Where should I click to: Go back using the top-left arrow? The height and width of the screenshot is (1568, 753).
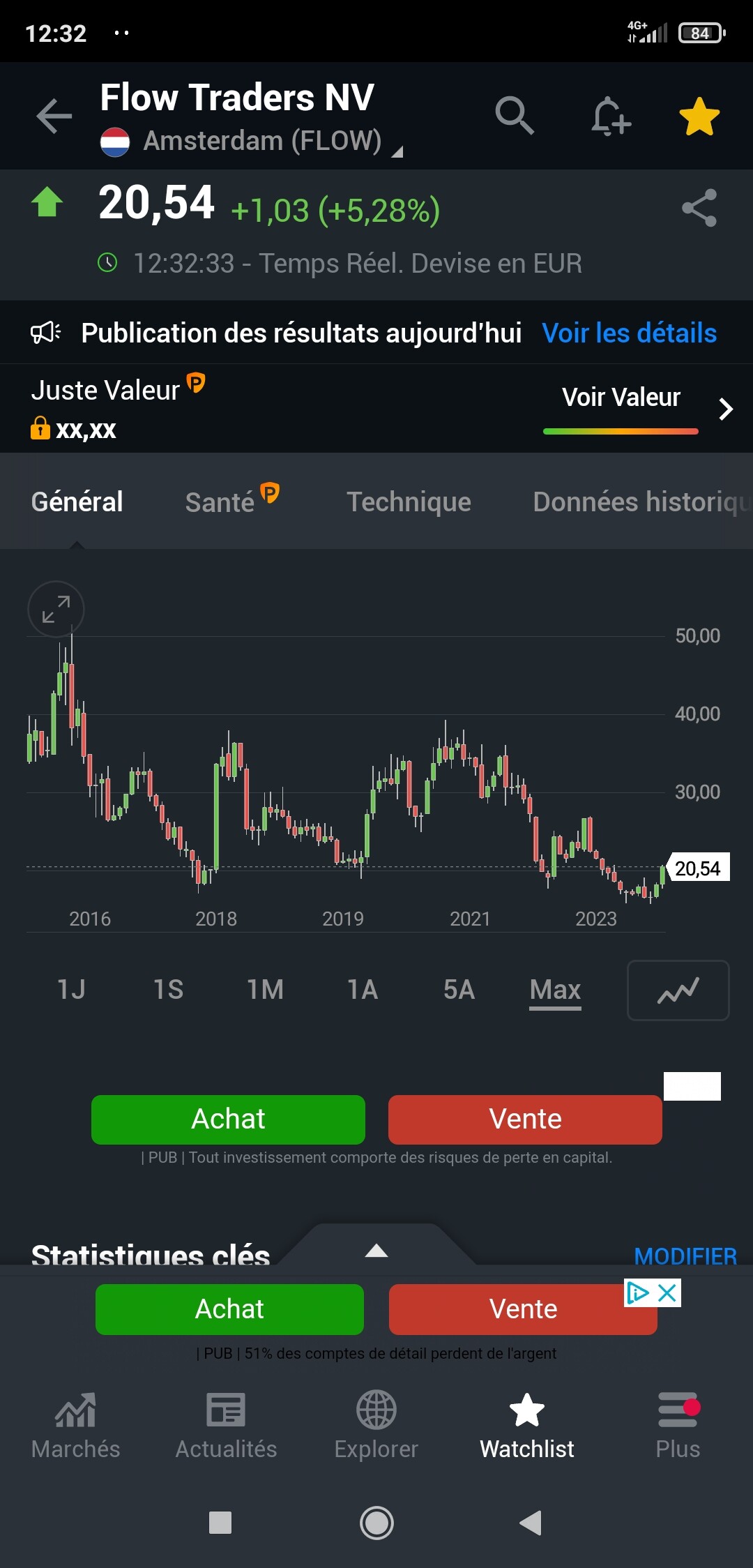(x=54, y=116)
